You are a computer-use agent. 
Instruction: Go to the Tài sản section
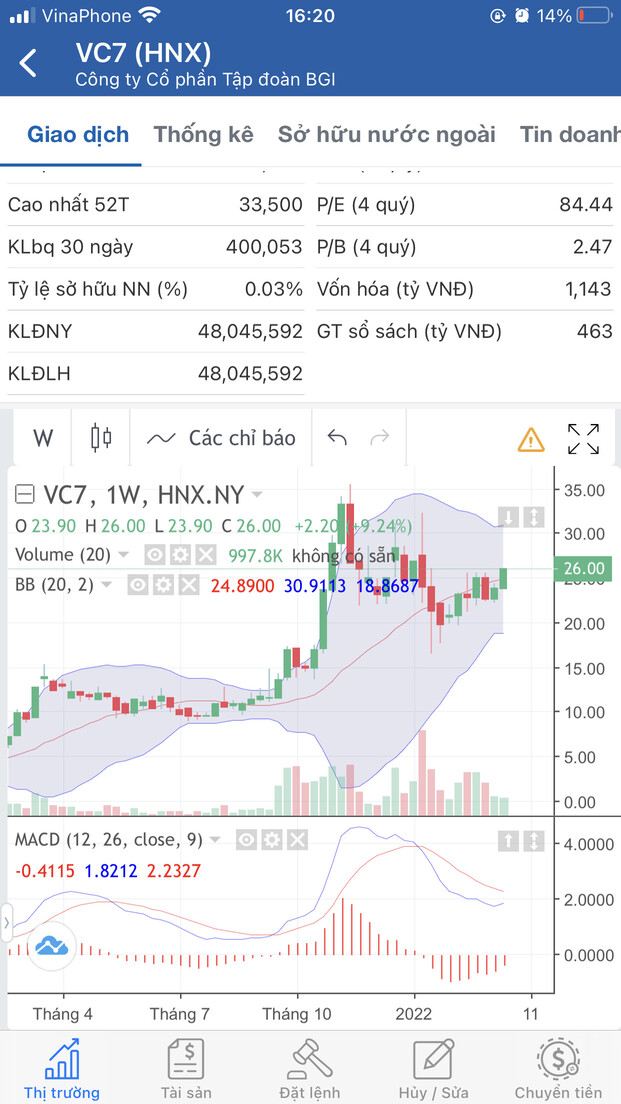point(186,1068)
